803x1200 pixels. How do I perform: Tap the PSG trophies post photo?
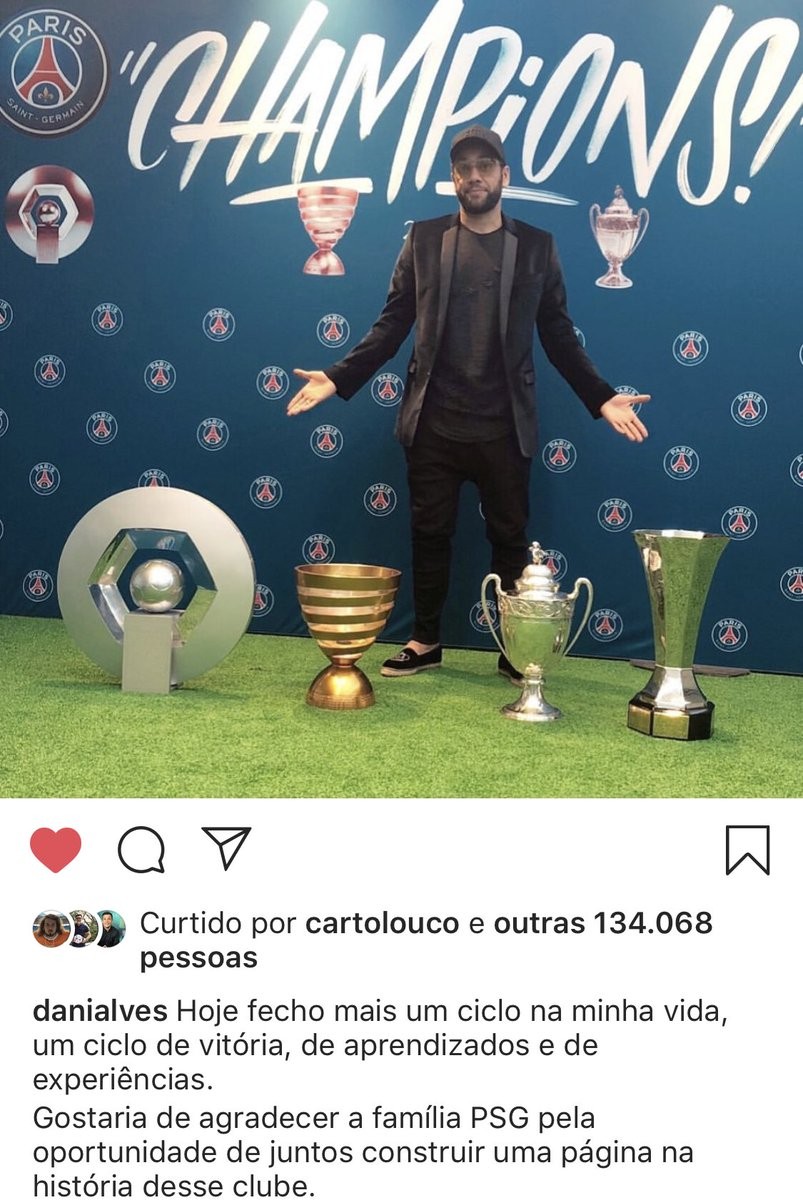(x=401, y=399)
